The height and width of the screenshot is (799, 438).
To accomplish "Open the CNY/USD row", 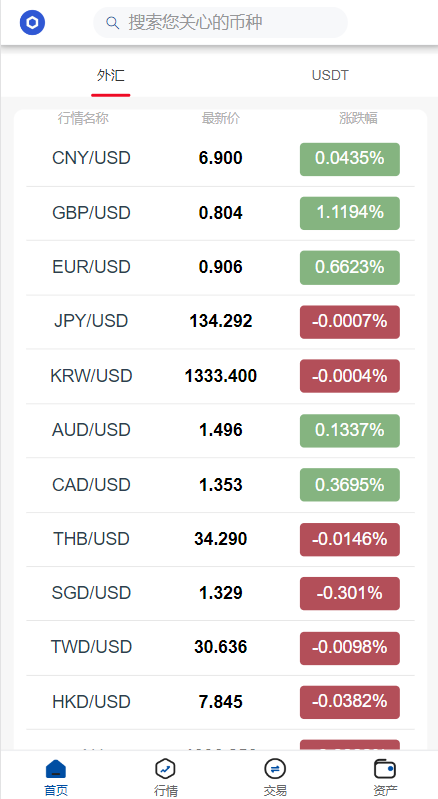I will [x=220, y=159].
